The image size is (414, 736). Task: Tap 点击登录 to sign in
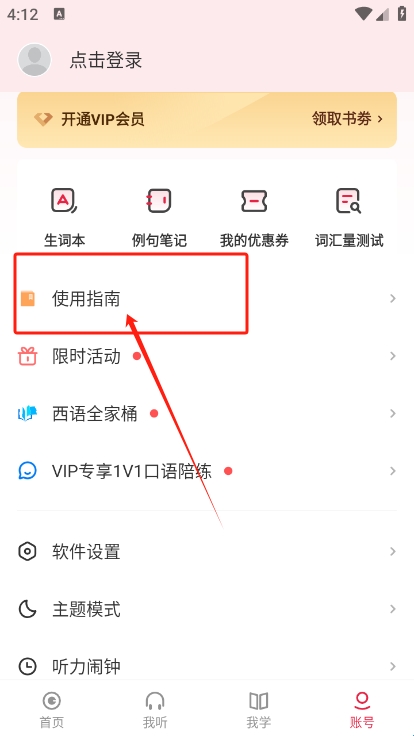coord(106,60)
